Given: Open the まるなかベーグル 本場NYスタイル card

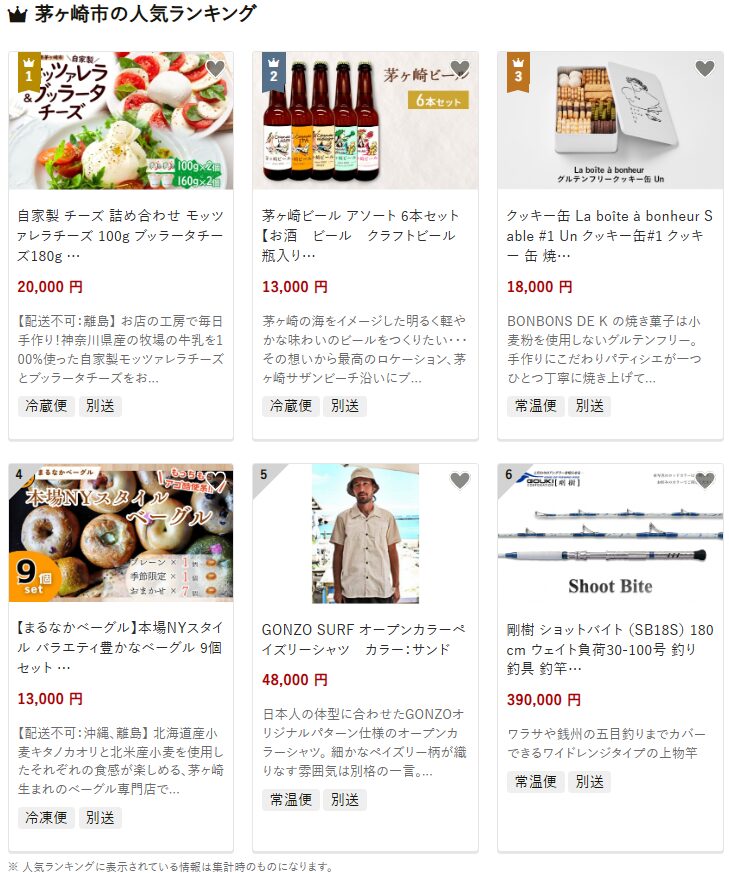Looking at the screenshot, I should pos(120,648).
